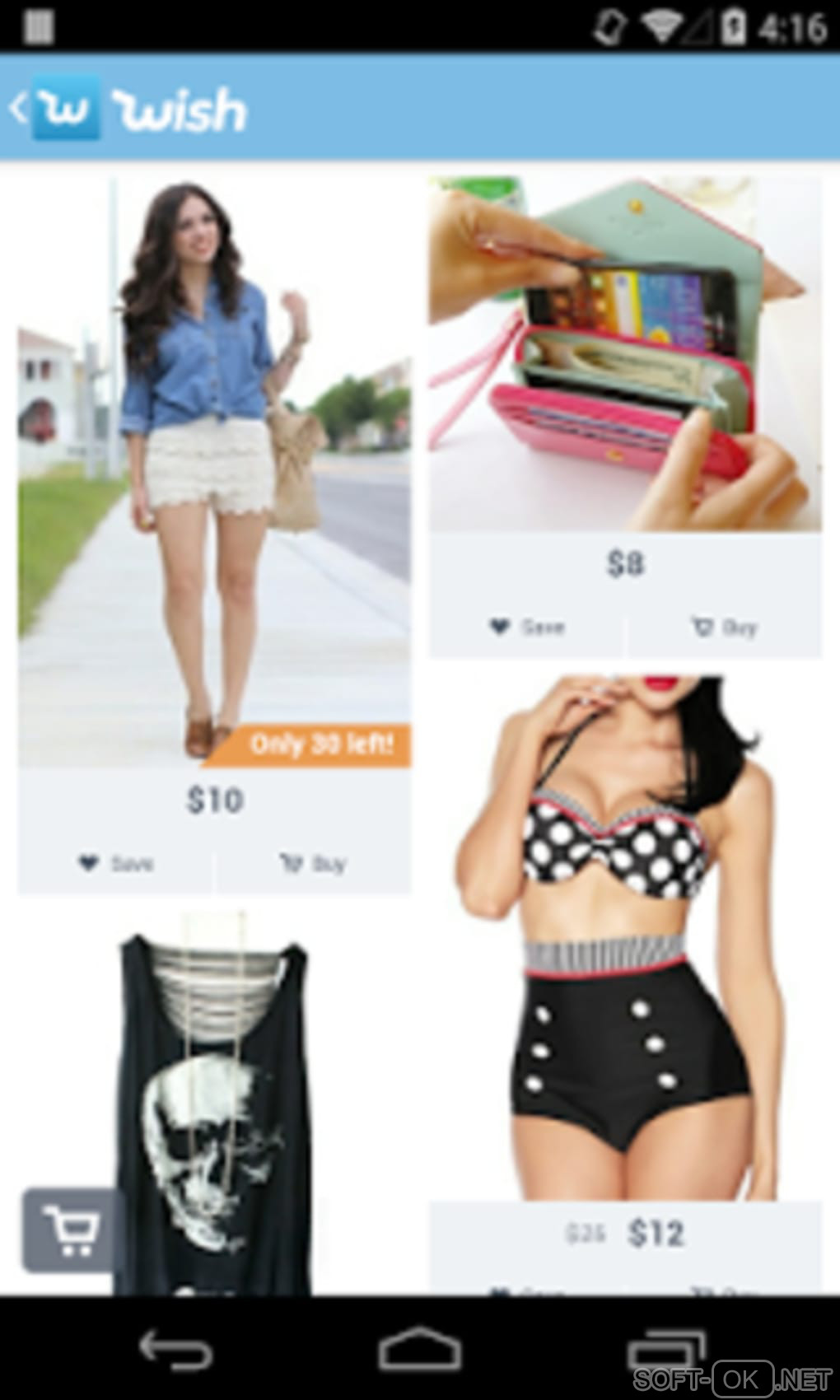
Task: Save the $10 lace shorts item
Action: pos(115,864)
